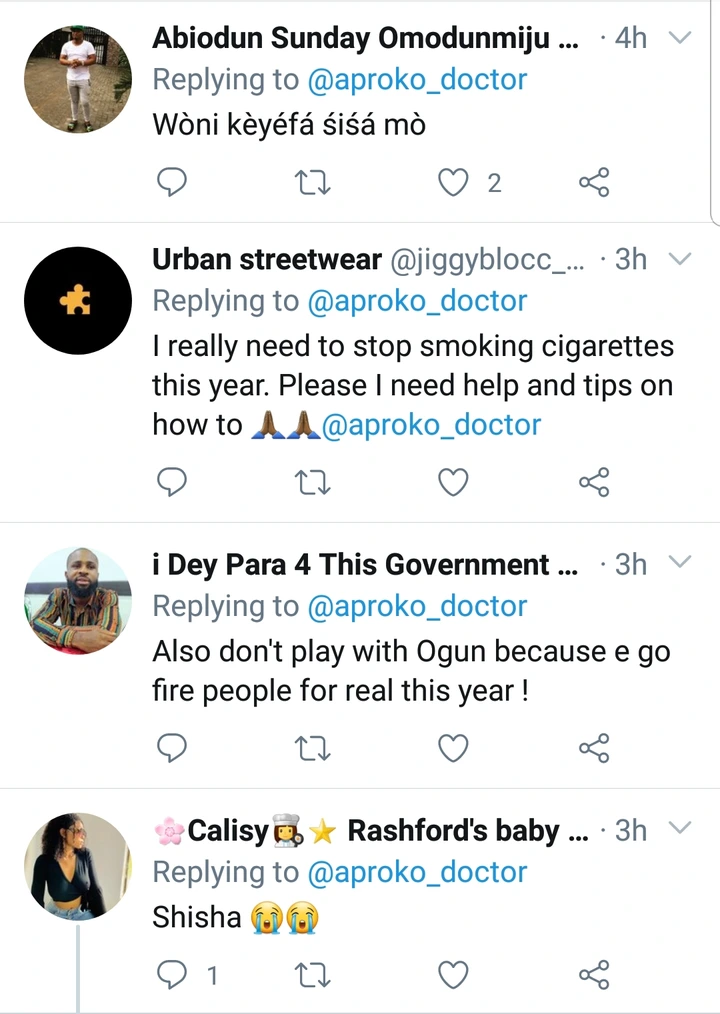Open Abiodun Sunday Omodunmiju's profile picture
The width and height of the screenshot is (720, 1014).
[x=78, y=80]
